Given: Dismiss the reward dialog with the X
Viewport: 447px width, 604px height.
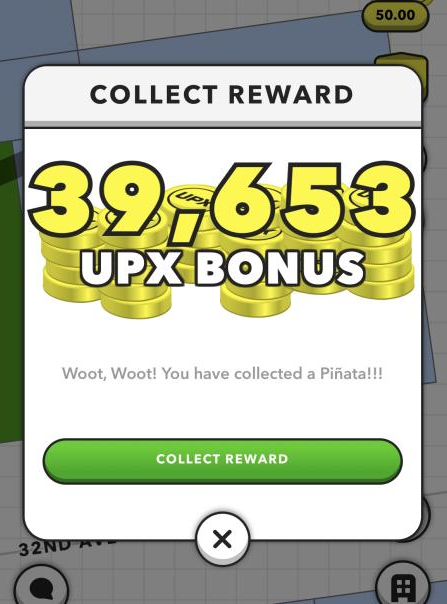Looking at the screenshot, I should [x=222, y=539].
